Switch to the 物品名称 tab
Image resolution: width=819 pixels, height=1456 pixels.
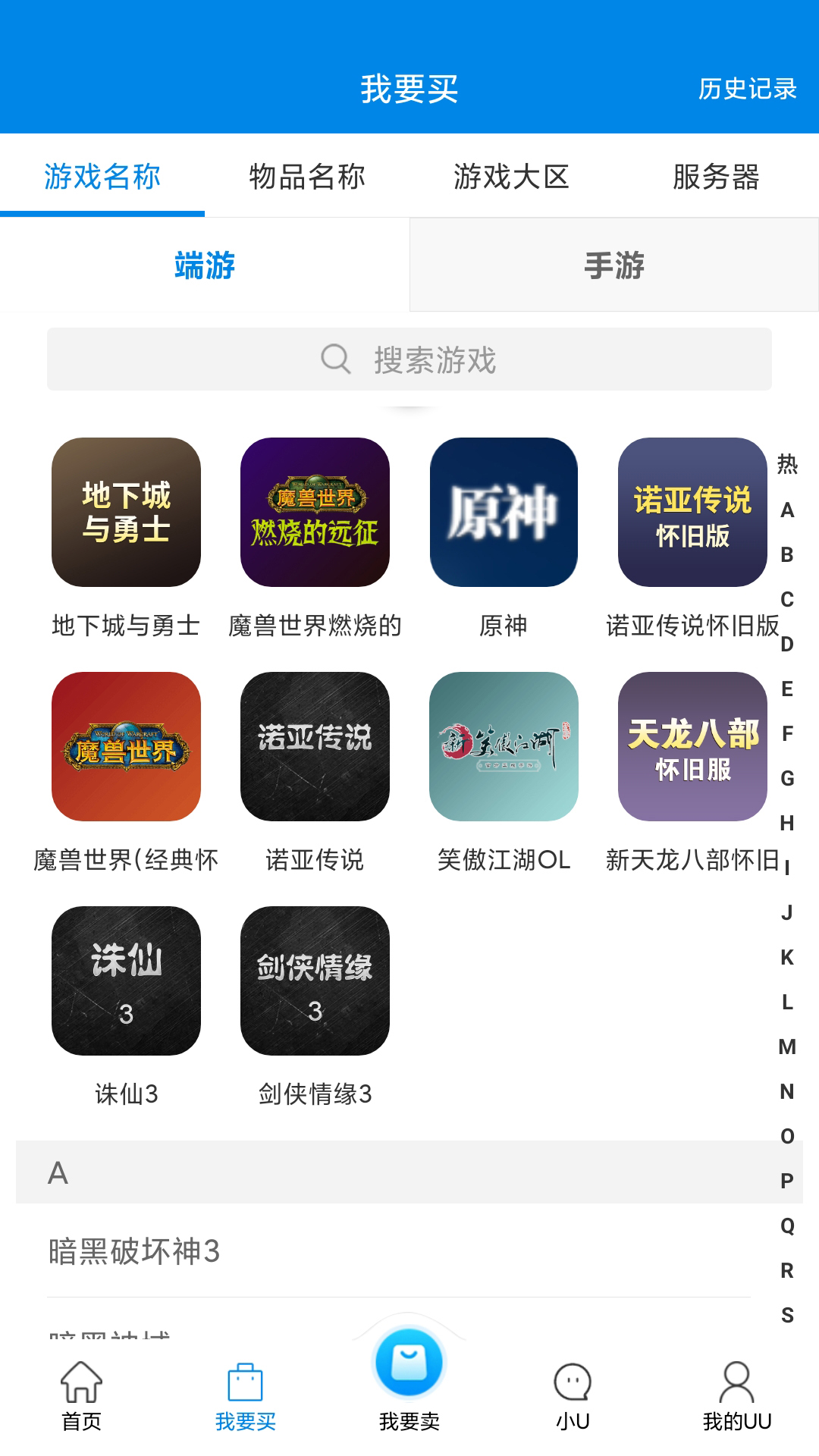click(x=306, y=176)
